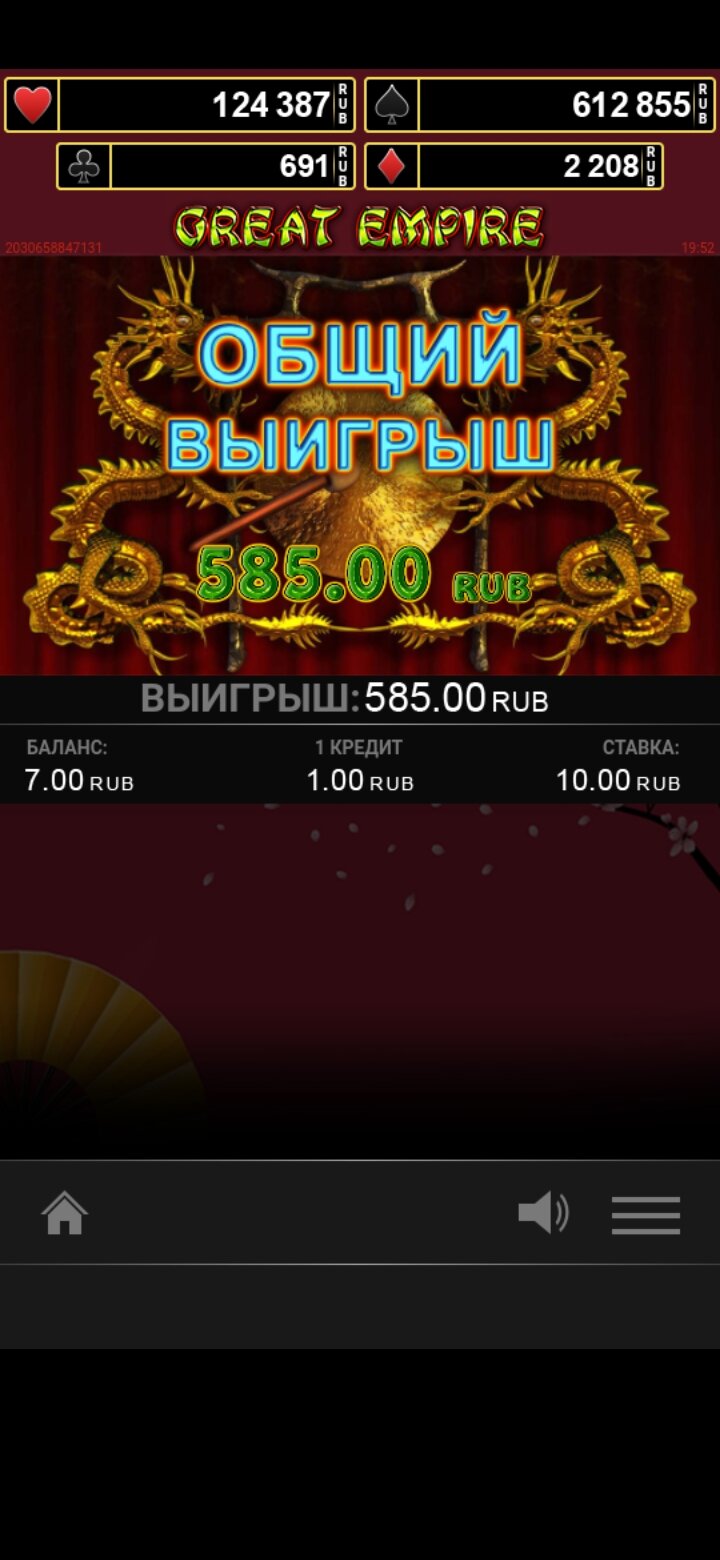Mute the game sound
720x1560 pixels.
tap(543, 1214)
